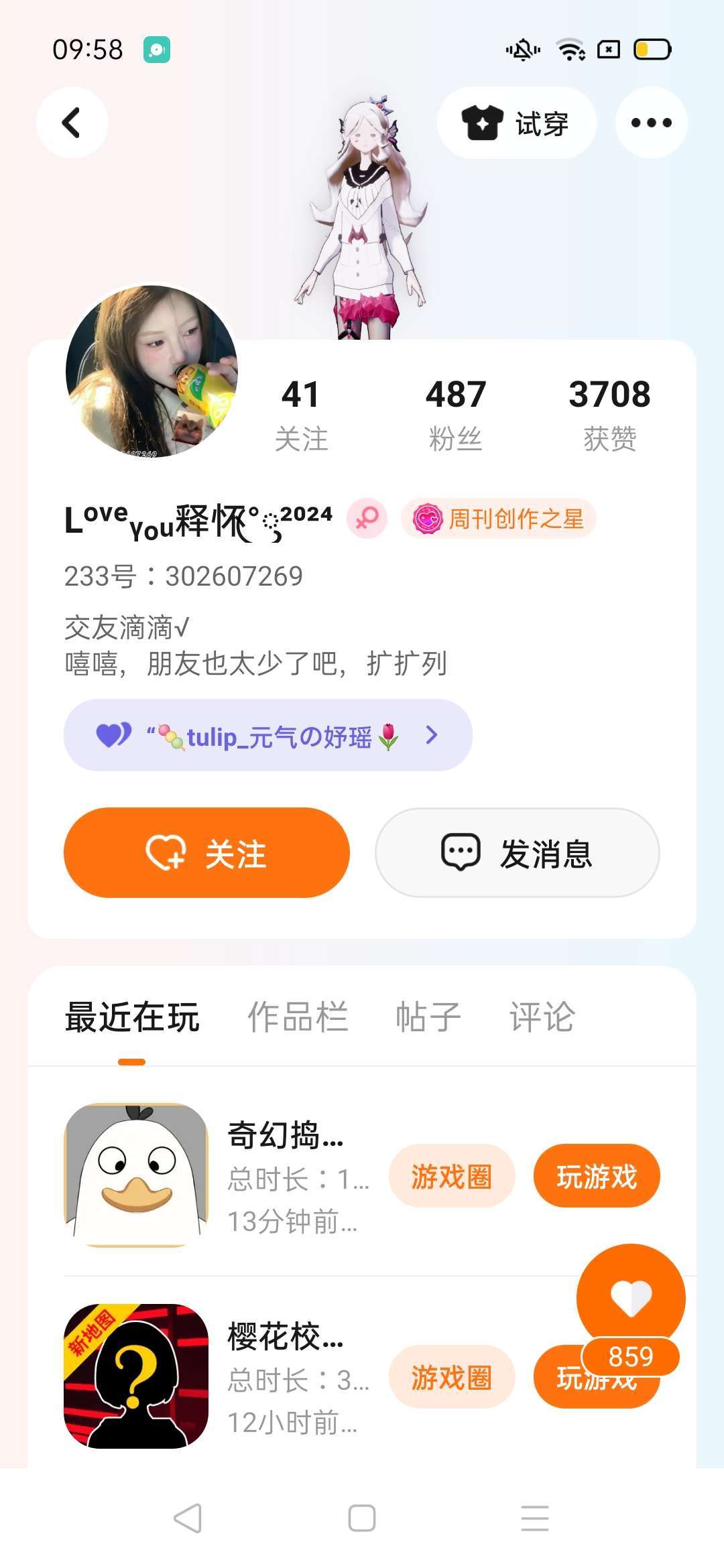Tap the floating heart like button

[x=631, y=1298]
